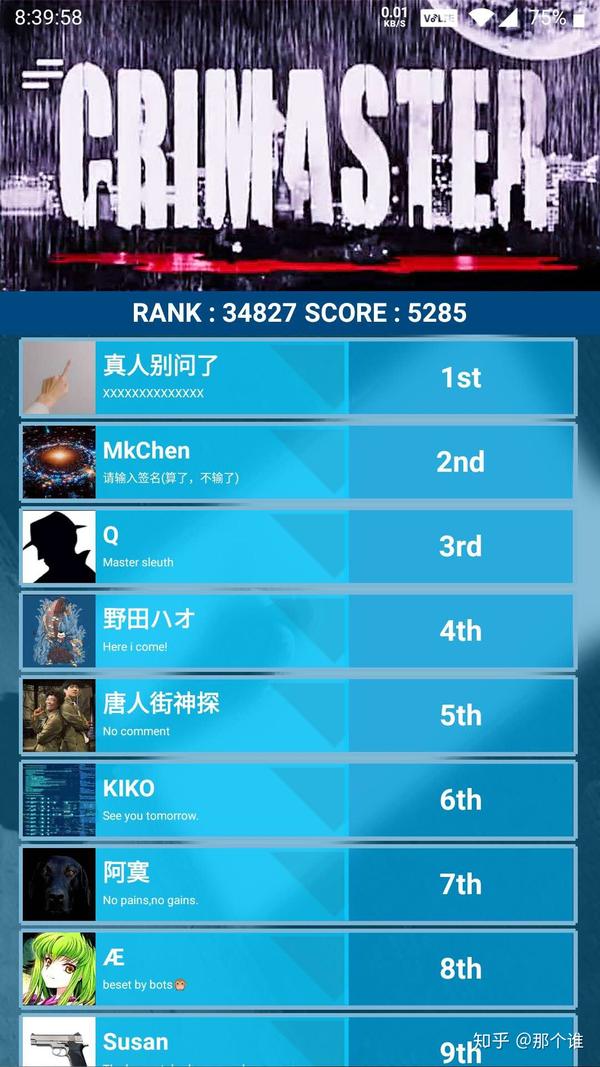Select MkChen's leaderboard entry

[x=298, y=462]
